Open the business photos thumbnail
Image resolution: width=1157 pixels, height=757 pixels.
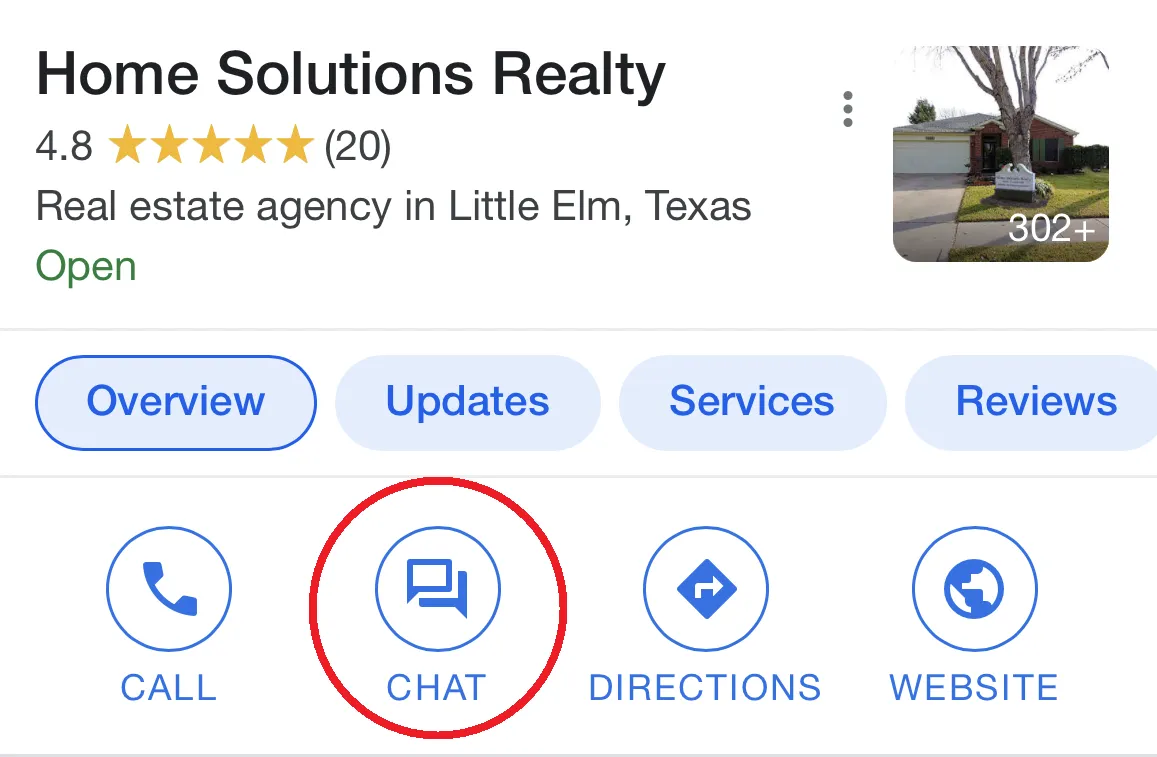tap(1000, 154)
